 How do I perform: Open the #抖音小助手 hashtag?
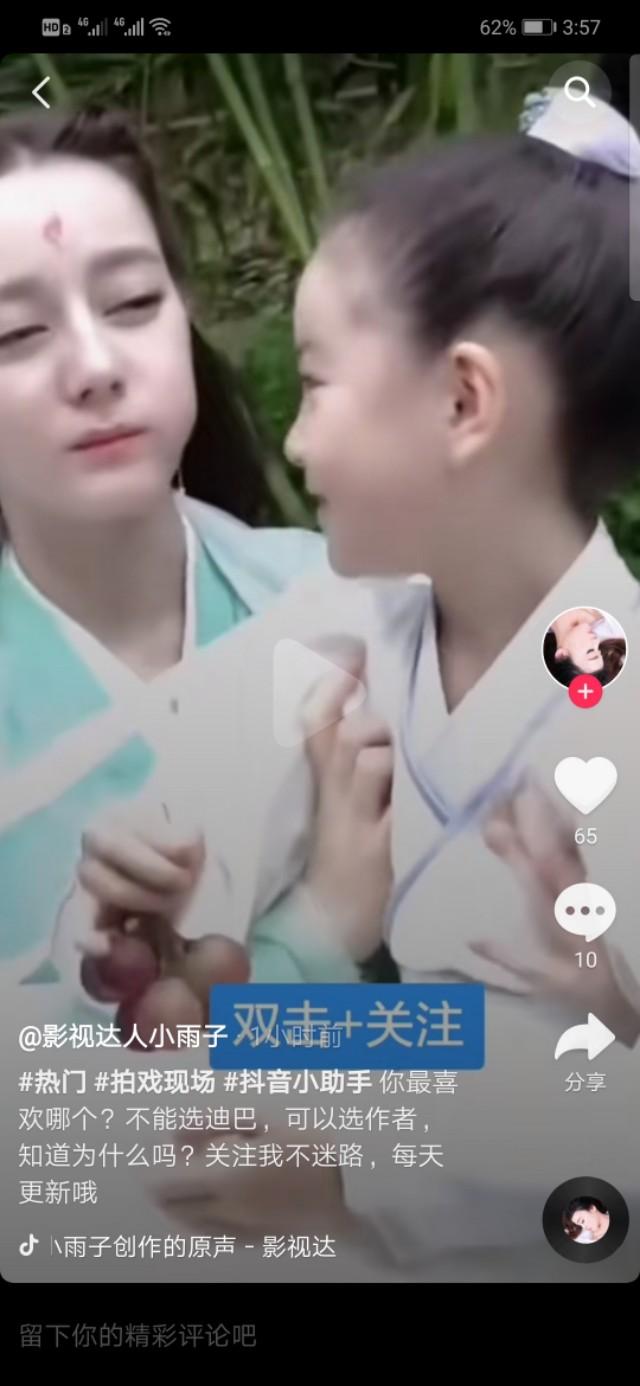(x=298, y=1082)
